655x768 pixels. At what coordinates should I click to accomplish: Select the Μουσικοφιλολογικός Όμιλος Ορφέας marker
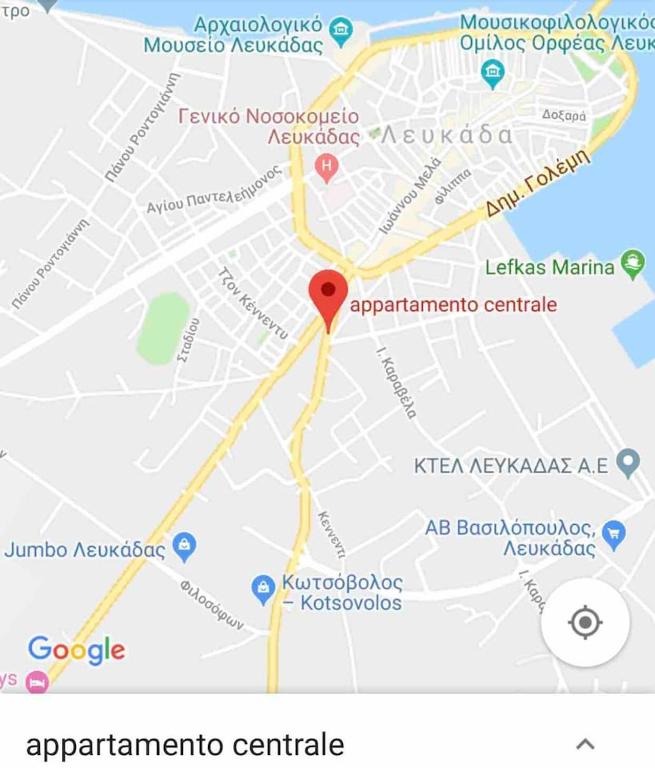point(493,70)
